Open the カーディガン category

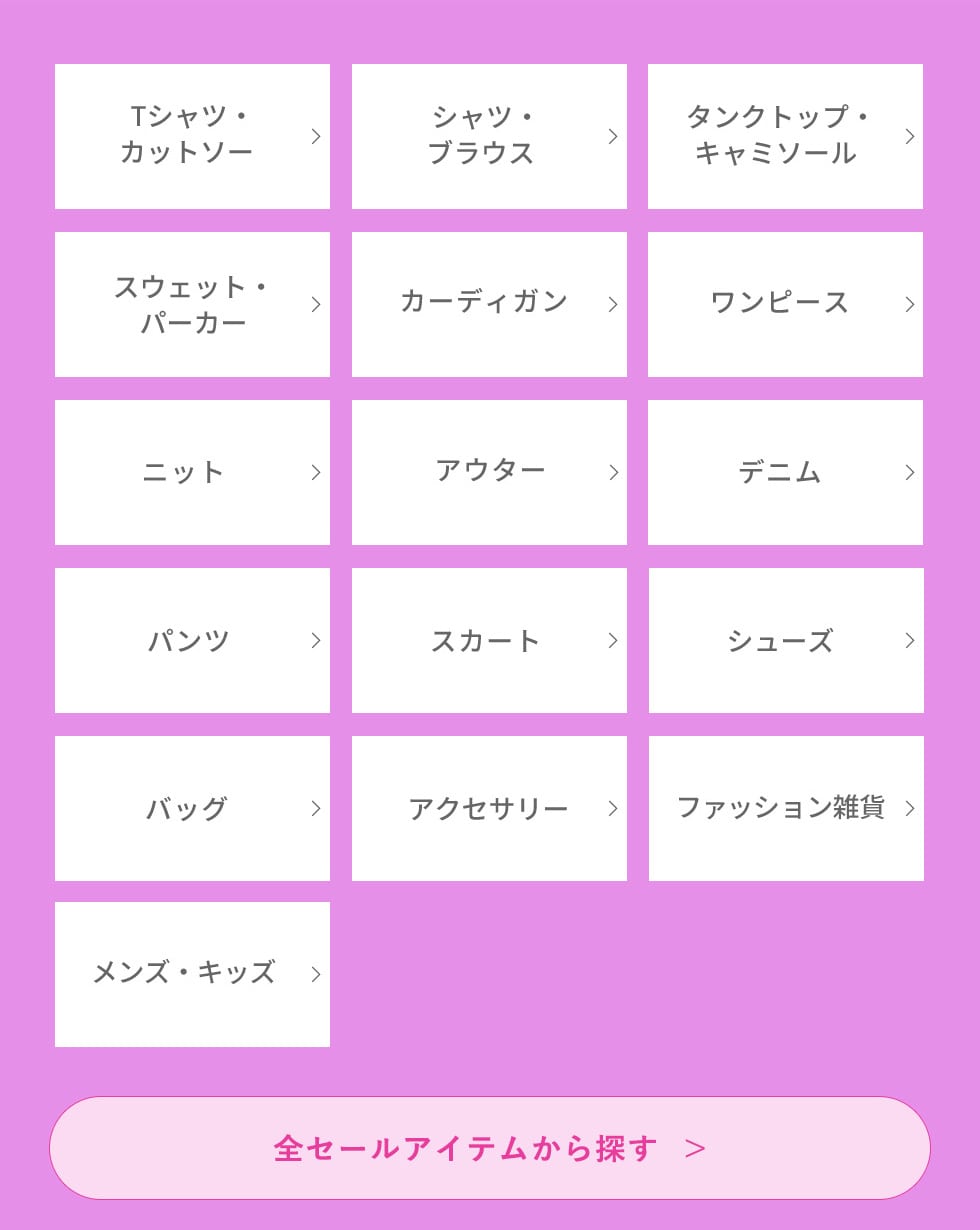pyautogui.click(x=489, y=304)
